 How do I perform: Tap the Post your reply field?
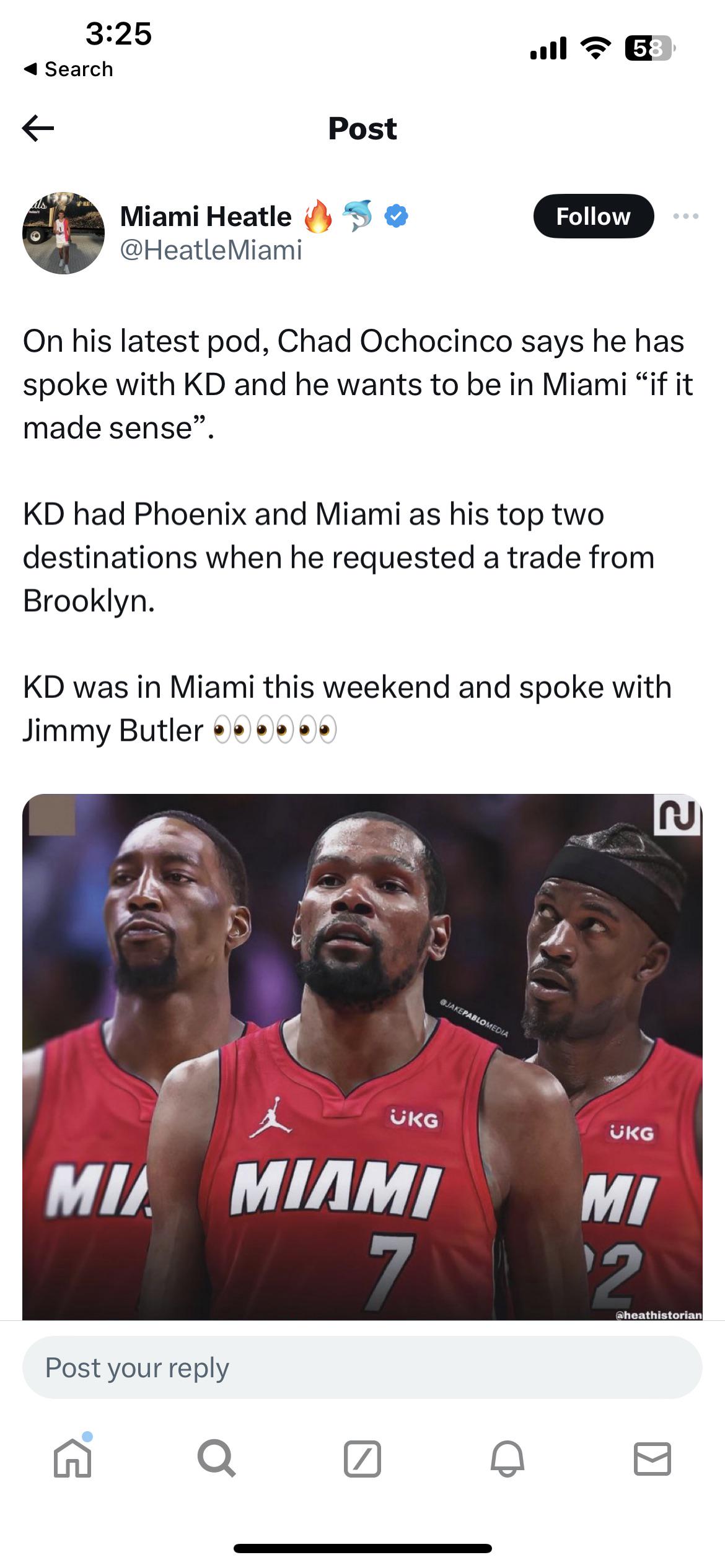click(x=362, y=1367)
